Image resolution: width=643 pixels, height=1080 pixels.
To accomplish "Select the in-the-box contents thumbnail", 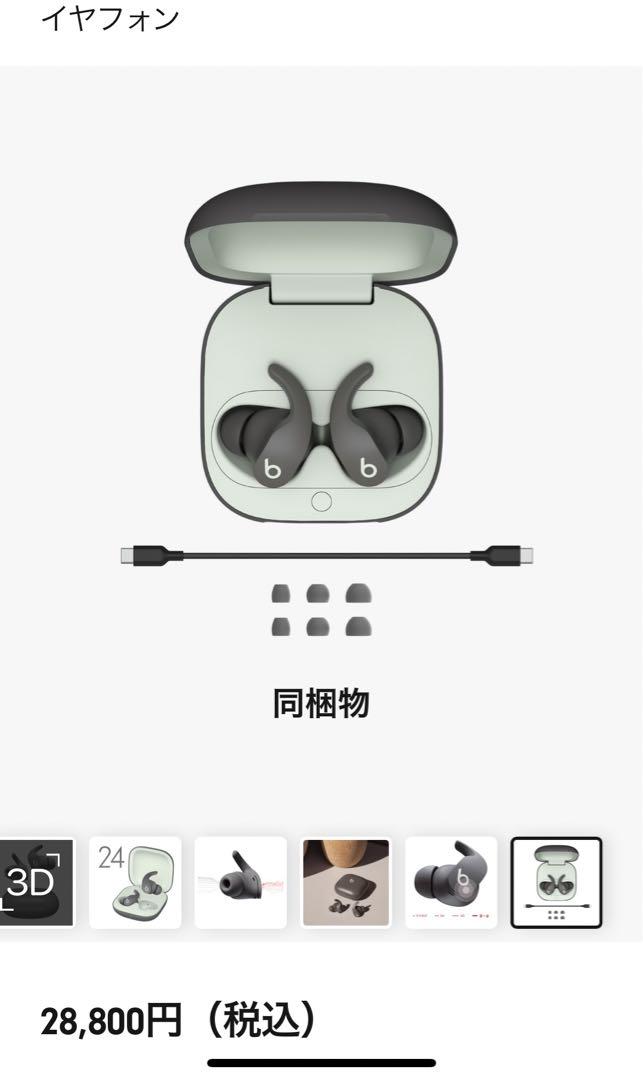I will click(556, 882).
